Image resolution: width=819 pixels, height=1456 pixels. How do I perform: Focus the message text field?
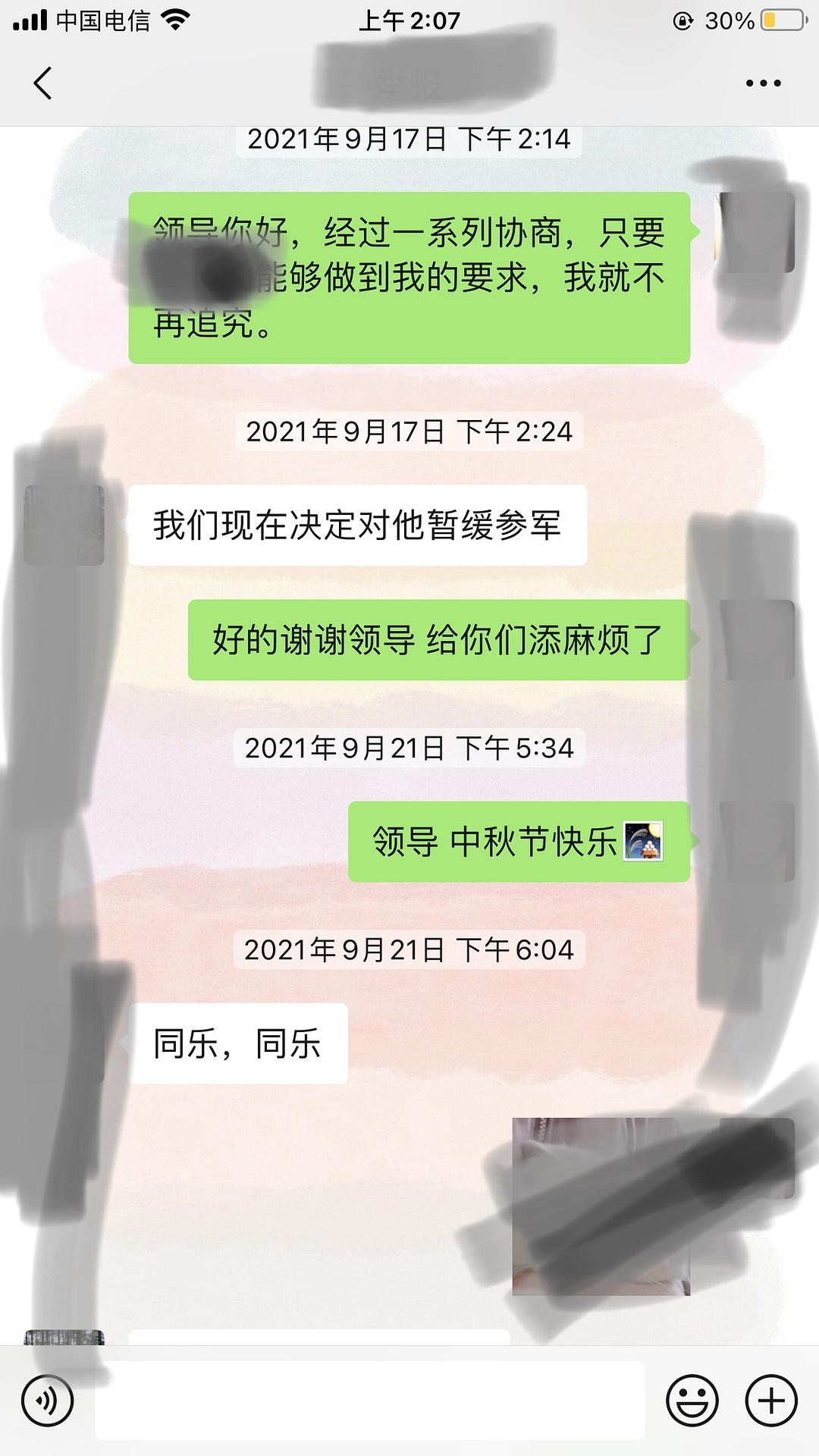[x=369, y=1400]
